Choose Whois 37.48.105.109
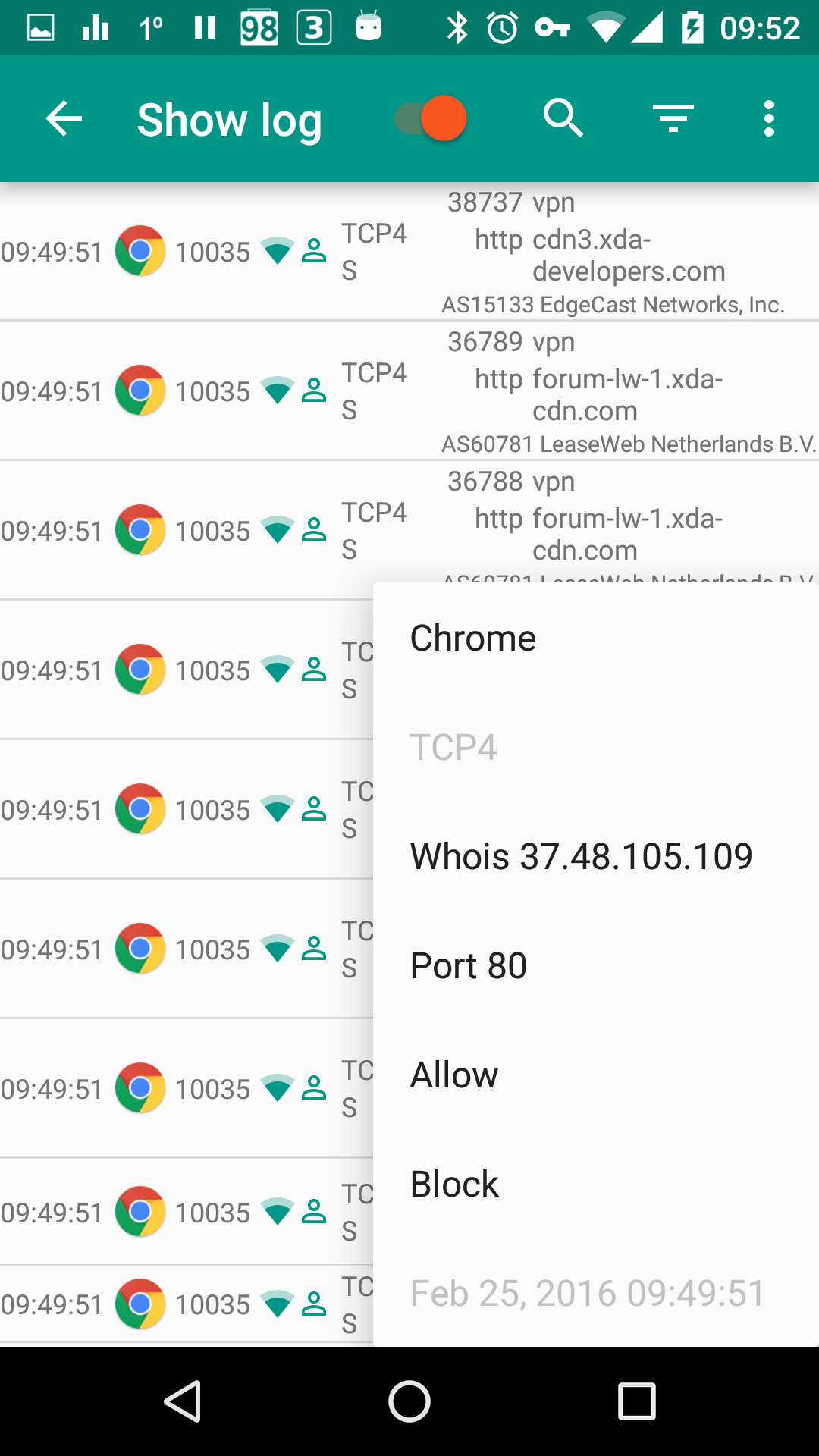Image resolution: width=819 pixels, height=1456 pixels. tap(596, 857)
